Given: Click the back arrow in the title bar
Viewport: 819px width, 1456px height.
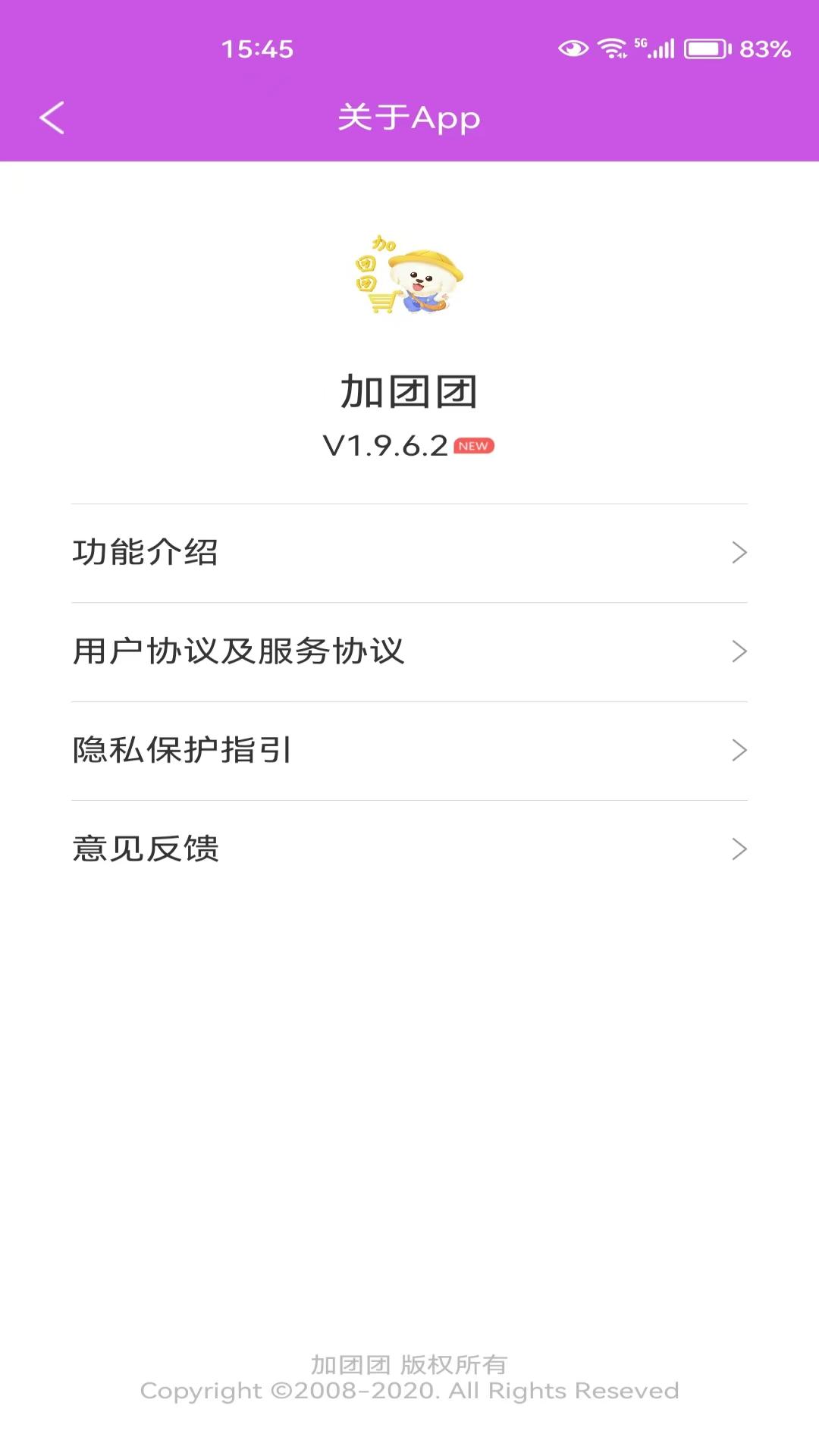Looking at the screenshot, I should pyautogui.click(x=52, y=118).
